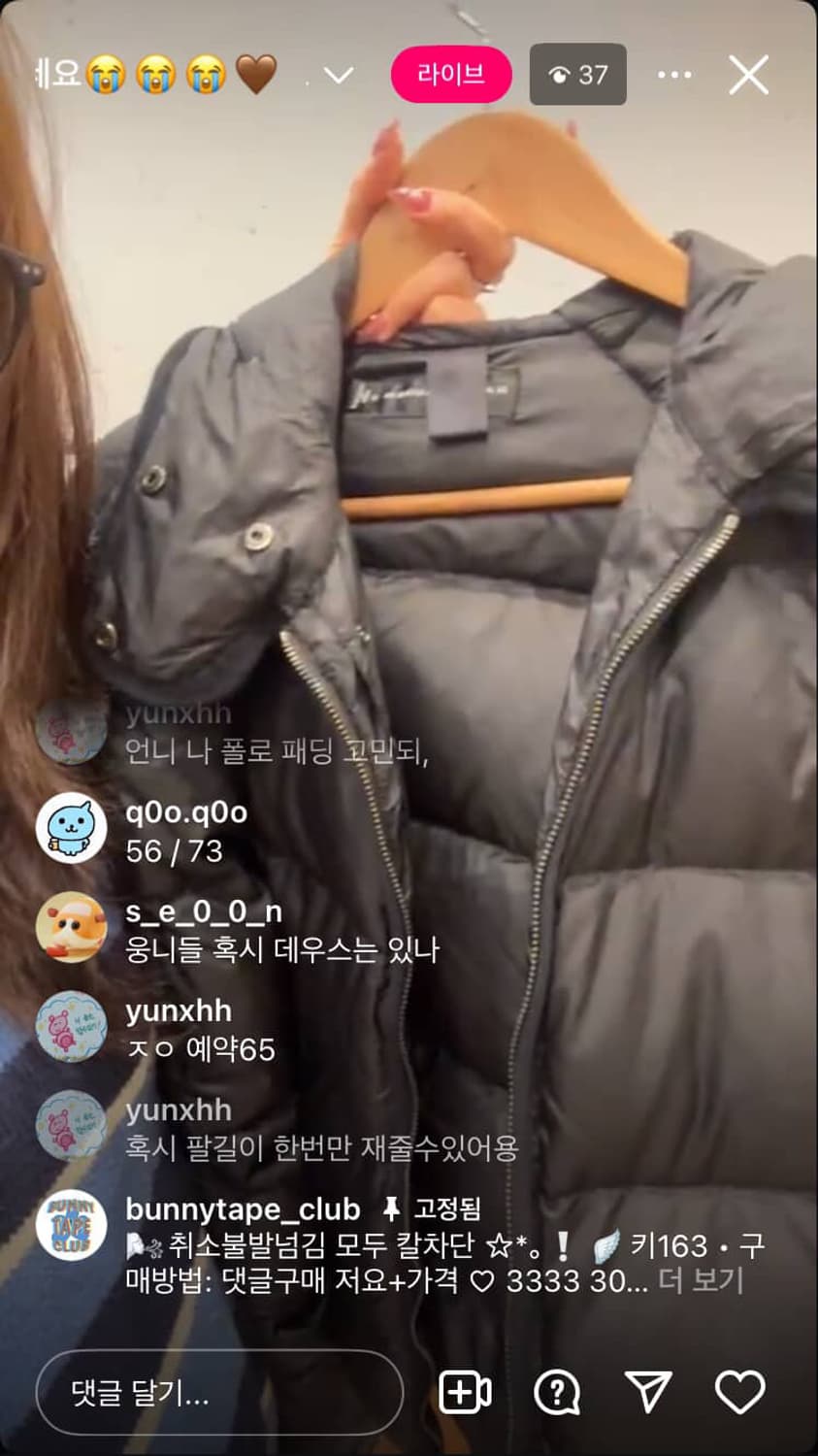
Task: Open q0o.q0o's username link
Action: [x=185, y=813]
